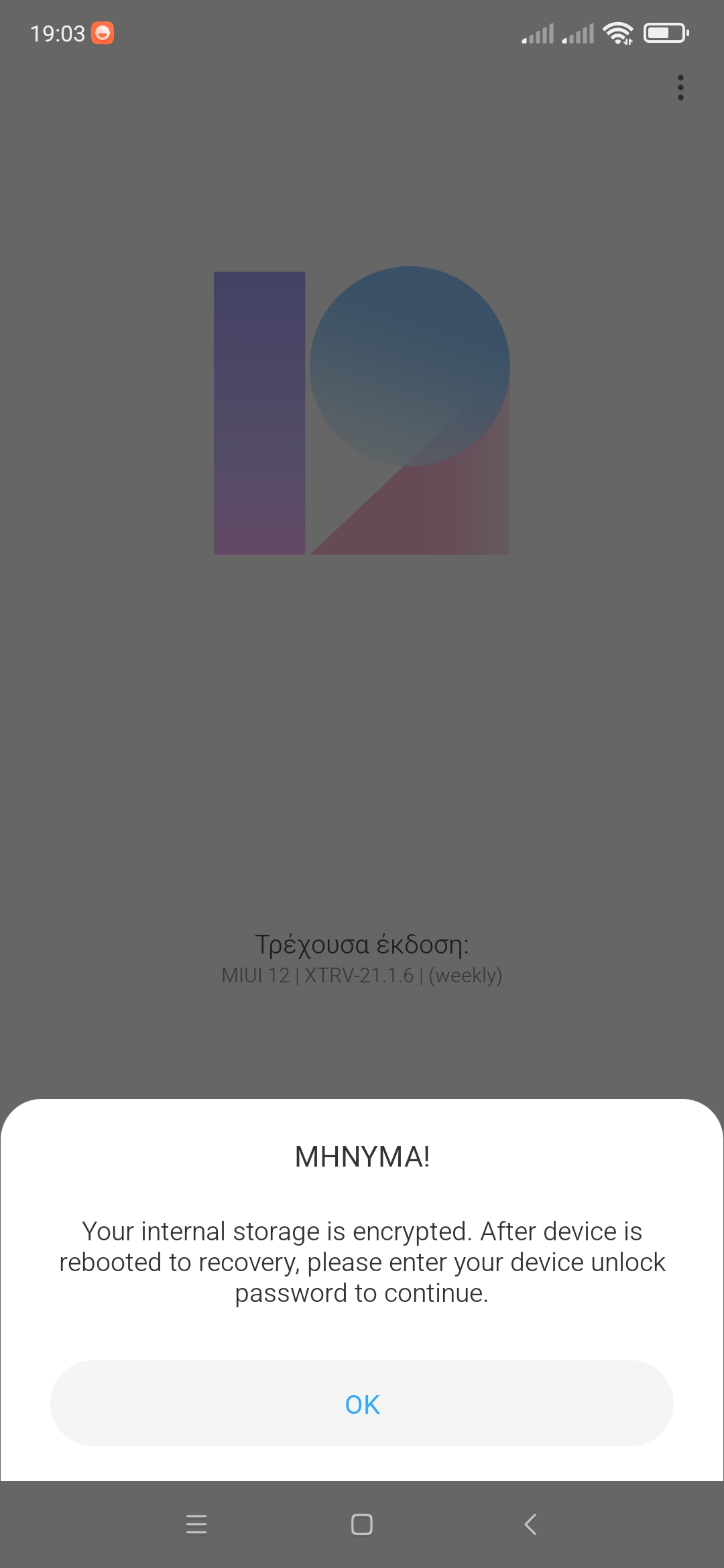This screenshot has width=724, height=1568.
Task: Confirm the encrypted storage message with OK
Action: point(362,1404)
